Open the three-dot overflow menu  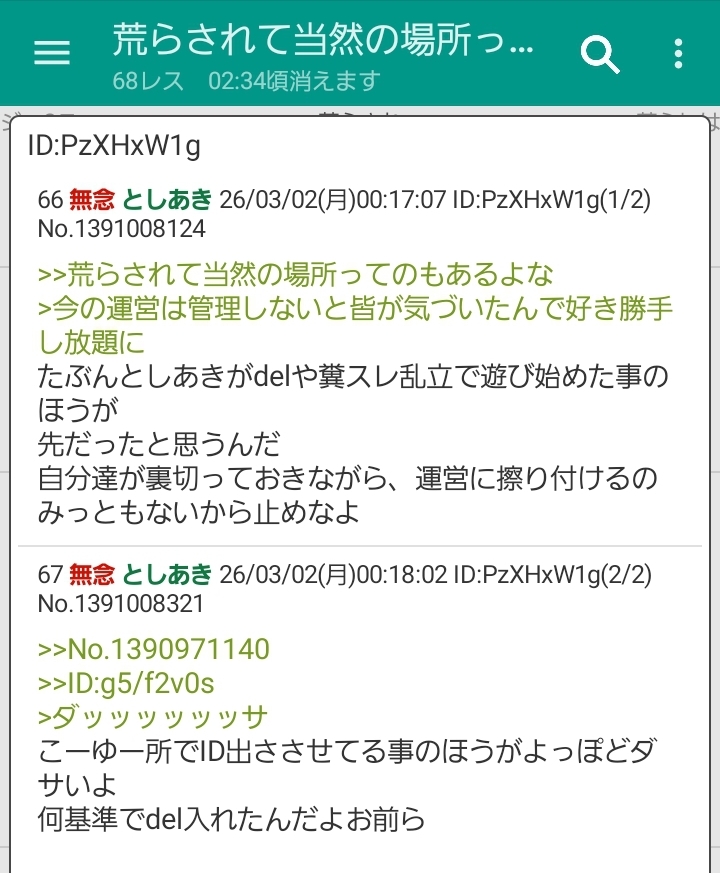679,54
